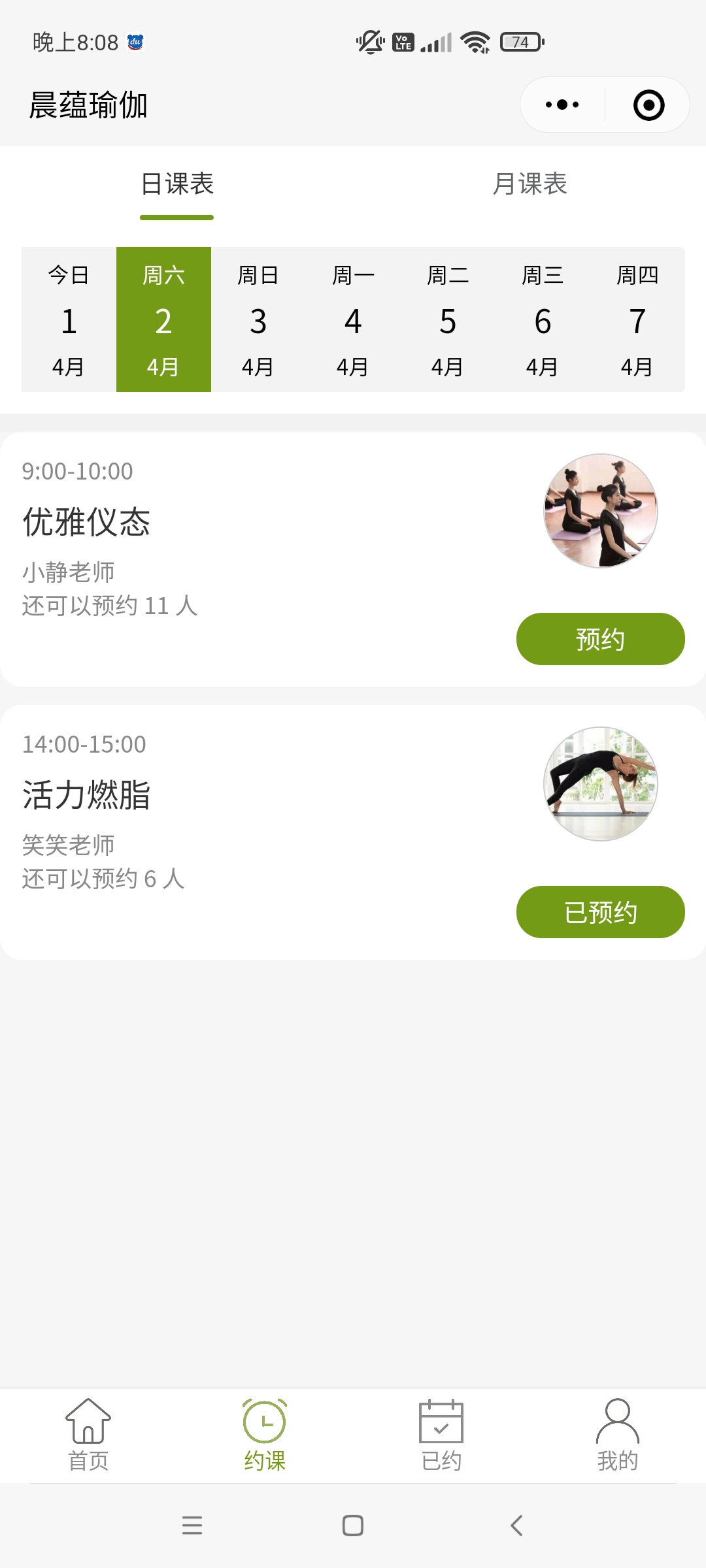View classes for 周二 April 5

click(448, 319)
